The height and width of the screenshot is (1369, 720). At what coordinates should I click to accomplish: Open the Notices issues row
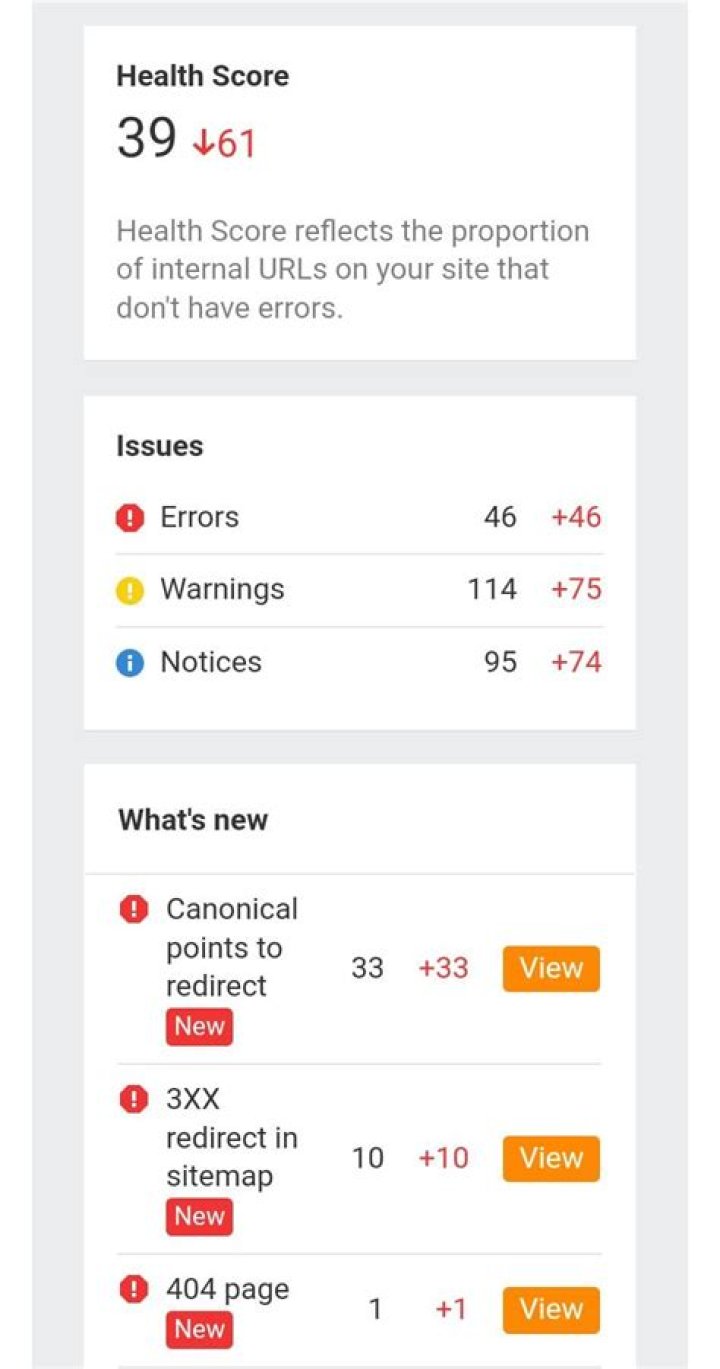(359, 662)
